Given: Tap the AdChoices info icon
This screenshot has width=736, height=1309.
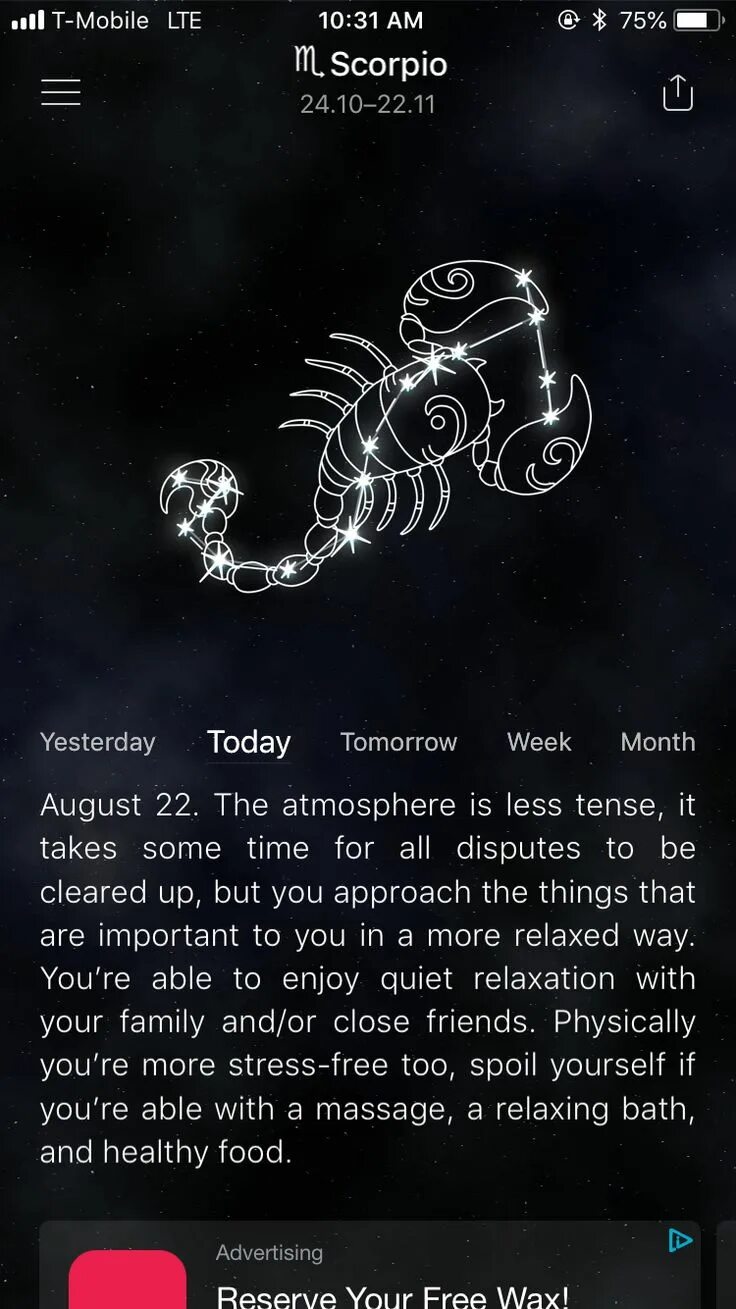Looking at the screenshot, I should pos(680,1241).
